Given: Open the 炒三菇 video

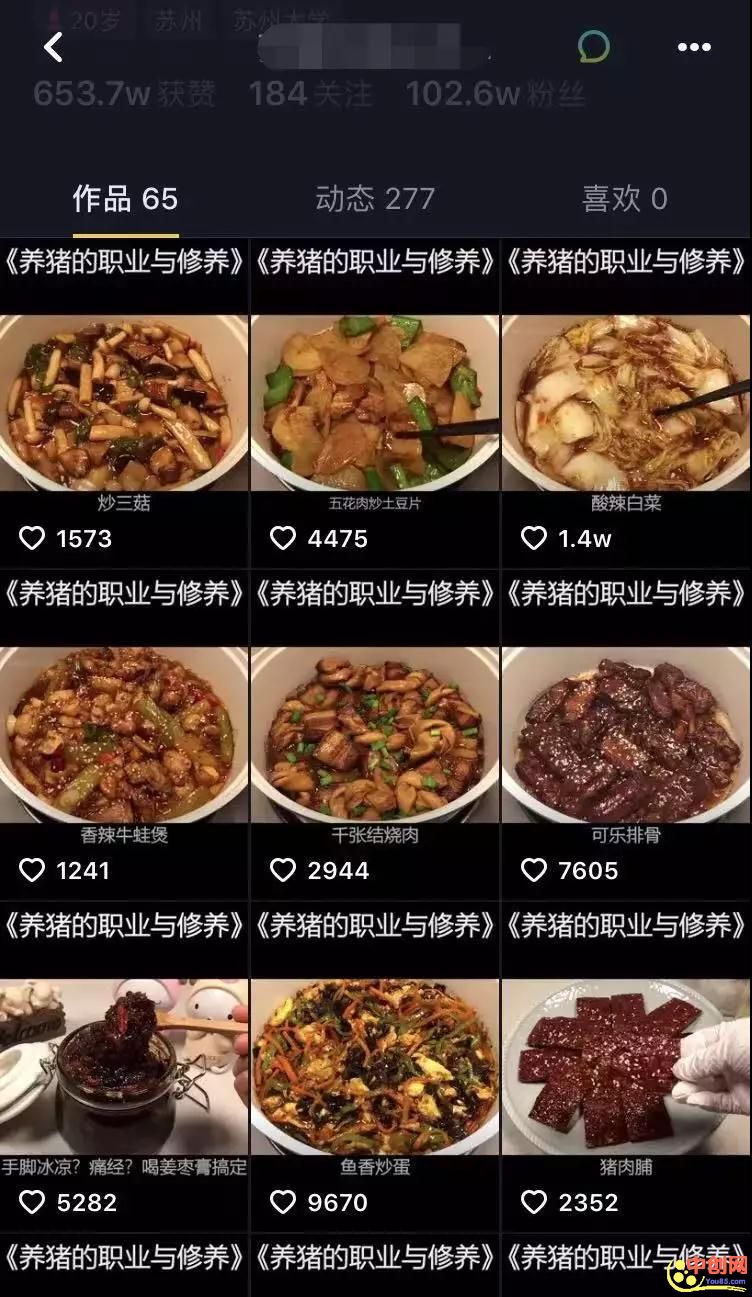Looking at the screenshot, I should click(124, 402).
